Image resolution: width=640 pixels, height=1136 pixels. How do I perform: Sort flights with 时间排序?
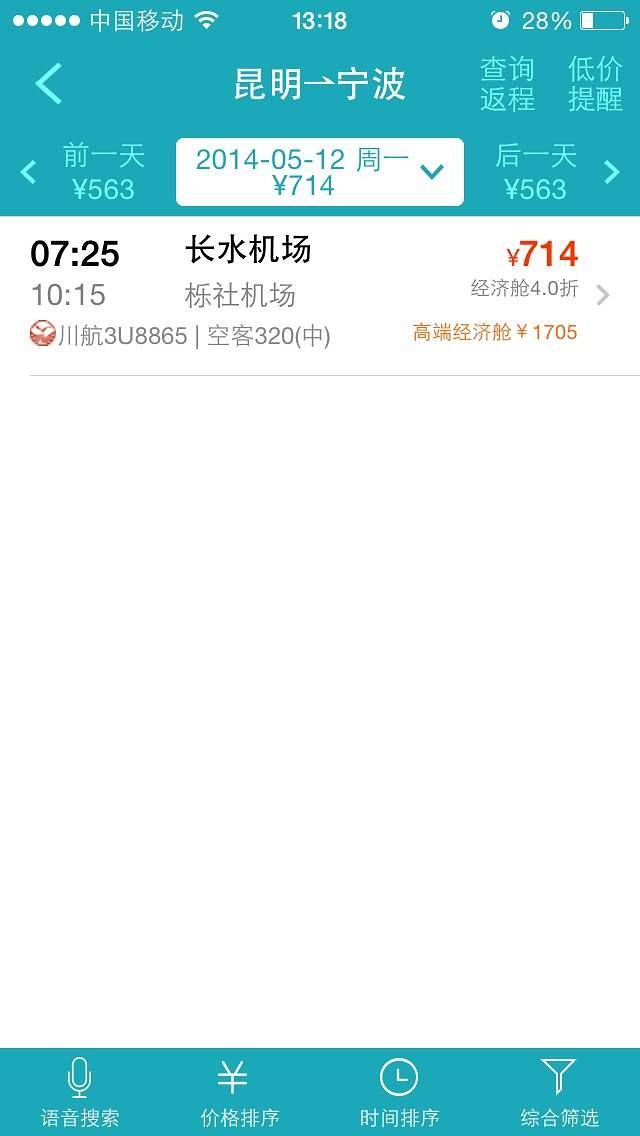399,1092
